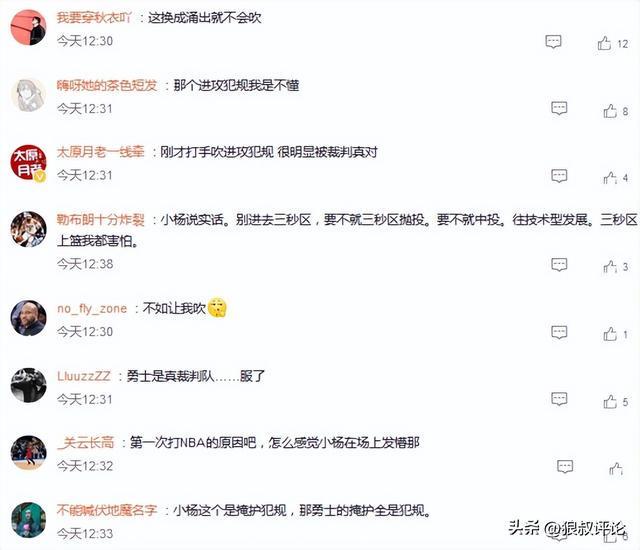This screenshot has height=550, width=640.
Task: Like 嗨呀她的茶色短发's comment
Action: (x=604, y=110)
